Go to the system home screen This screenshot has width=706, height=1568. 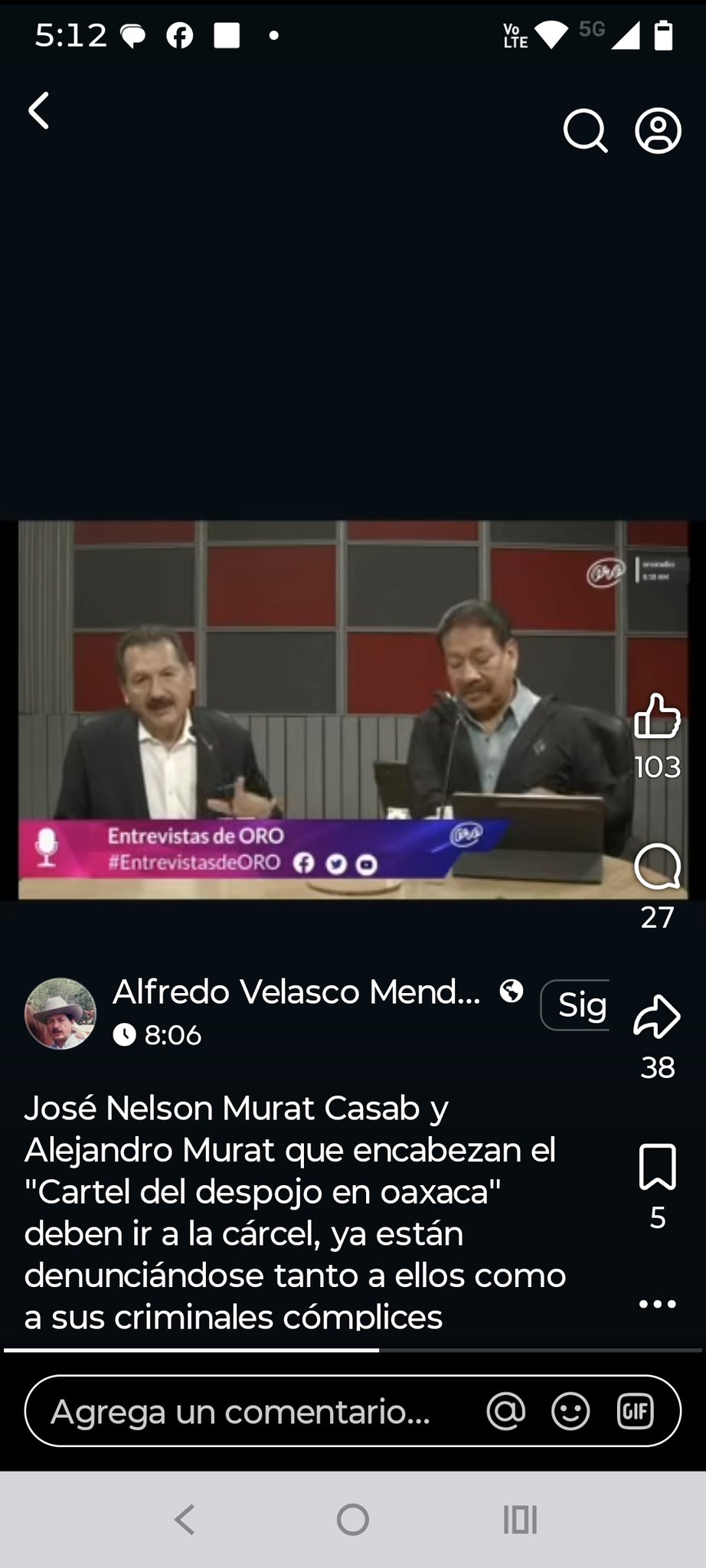[x=353, y=1520]
